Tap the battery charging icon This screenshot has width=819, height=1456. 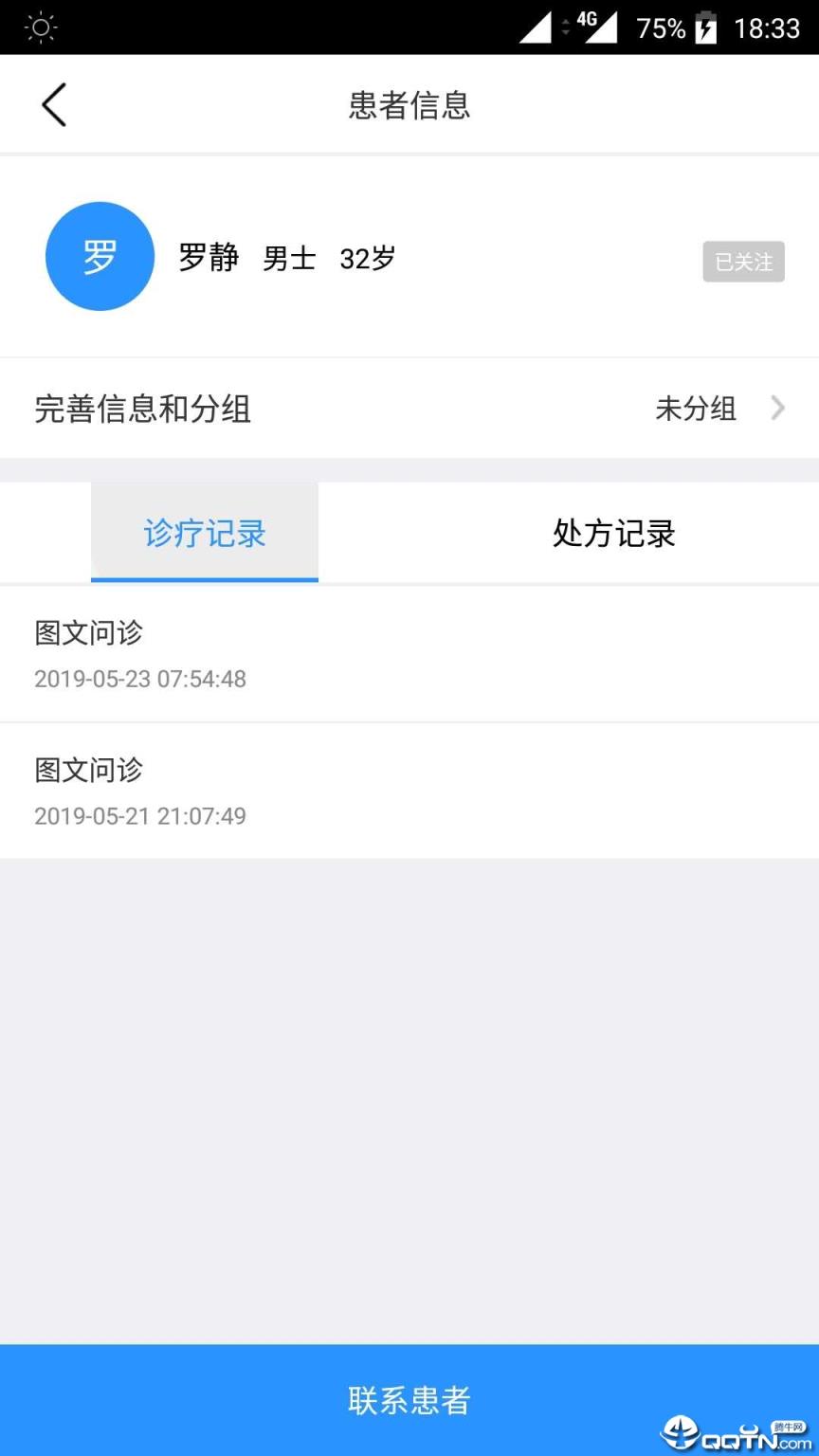[x=705, y=28]
